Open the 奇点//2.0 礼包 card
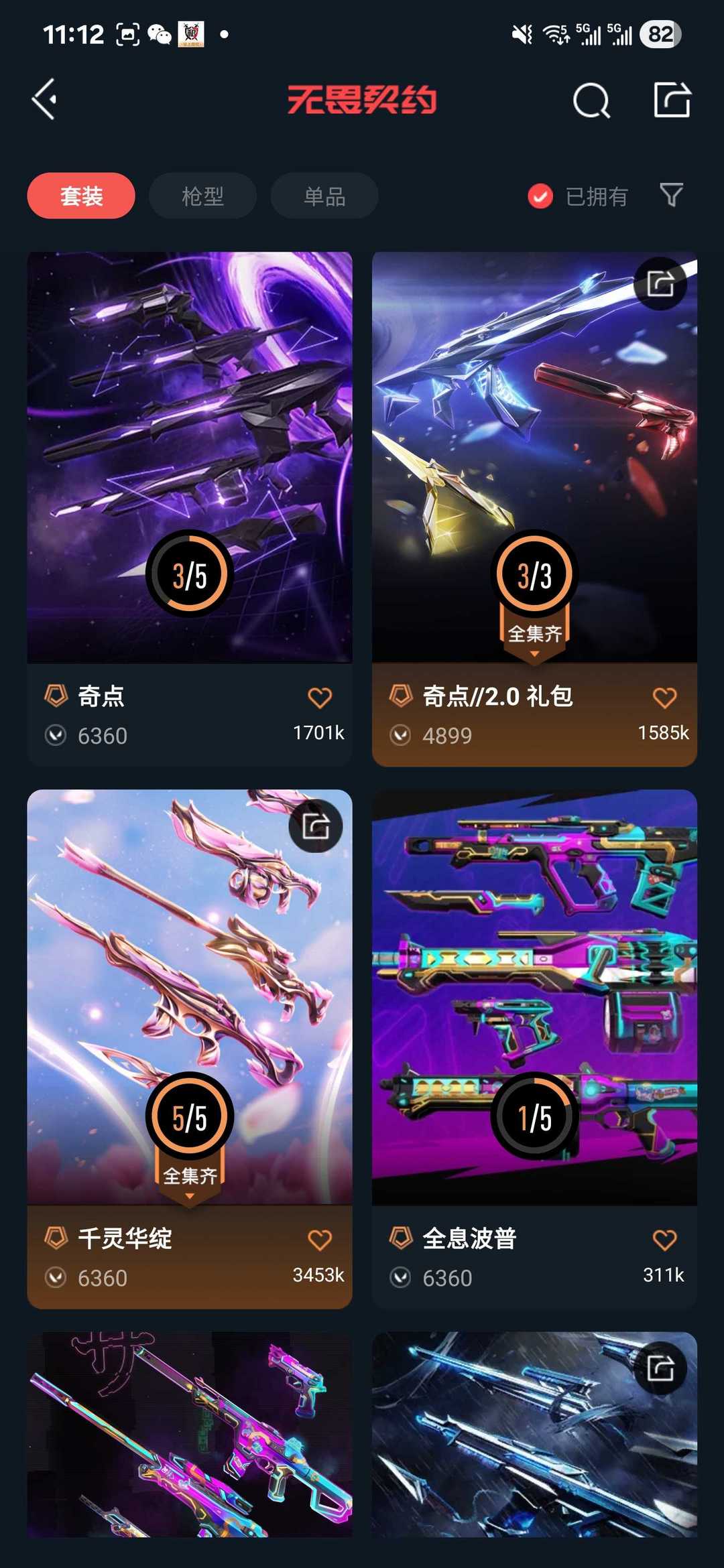 point(534,509)
